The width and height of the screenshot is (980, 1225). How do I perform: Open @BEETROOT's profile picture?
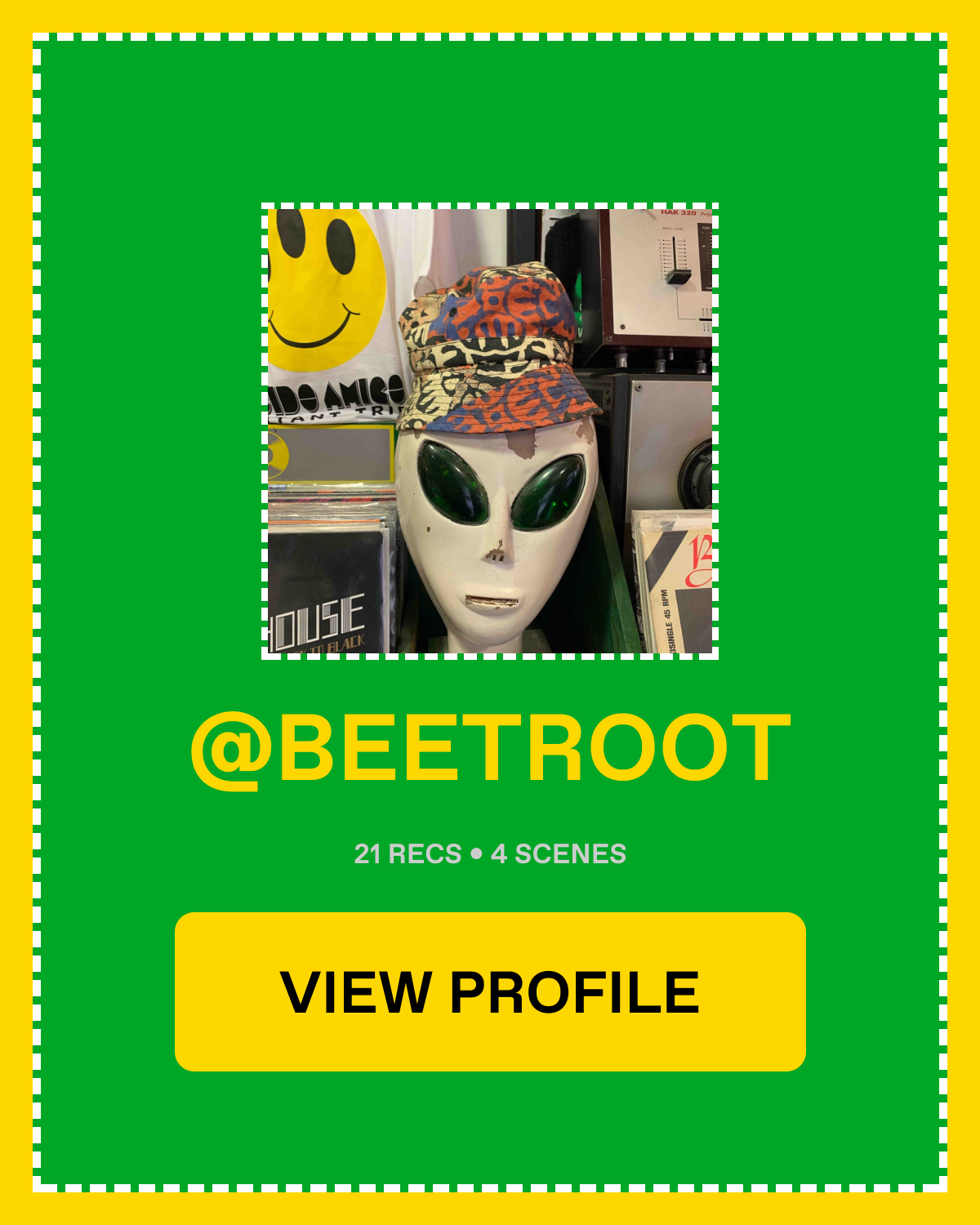490,431
